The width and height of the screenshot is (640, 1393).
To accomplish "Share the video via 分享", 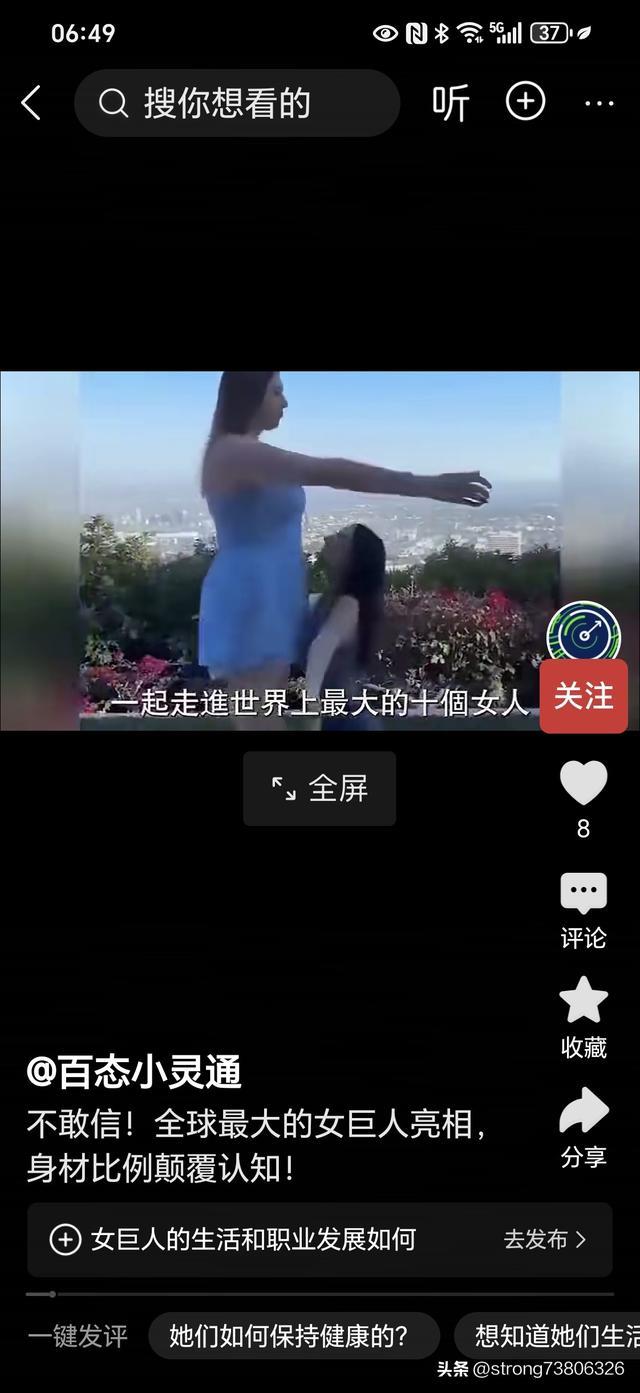I will 583,1125.
